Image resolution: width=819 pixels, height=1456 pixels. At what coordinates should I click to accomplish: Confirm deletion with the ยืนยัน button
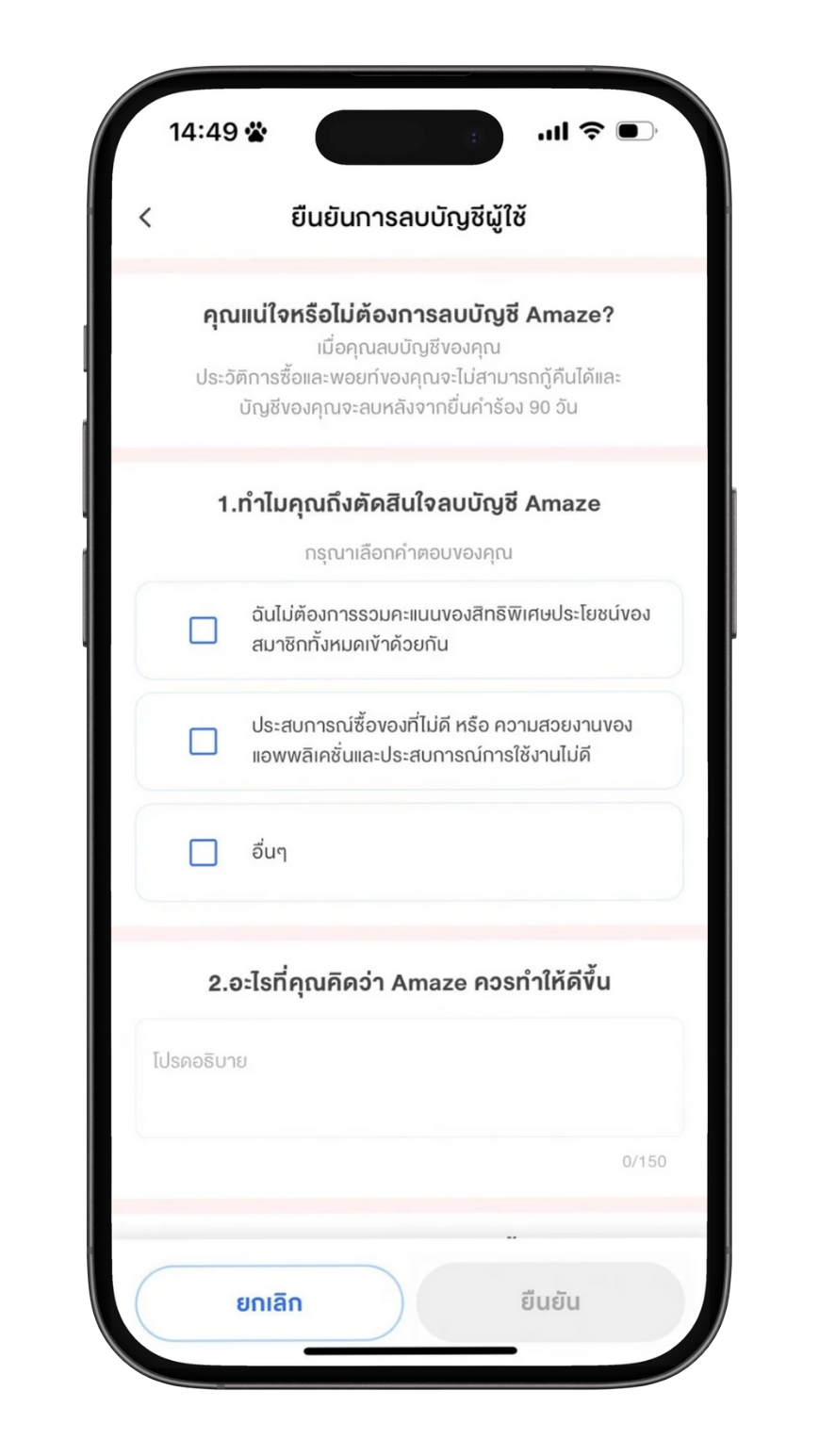click(550, 1302)
